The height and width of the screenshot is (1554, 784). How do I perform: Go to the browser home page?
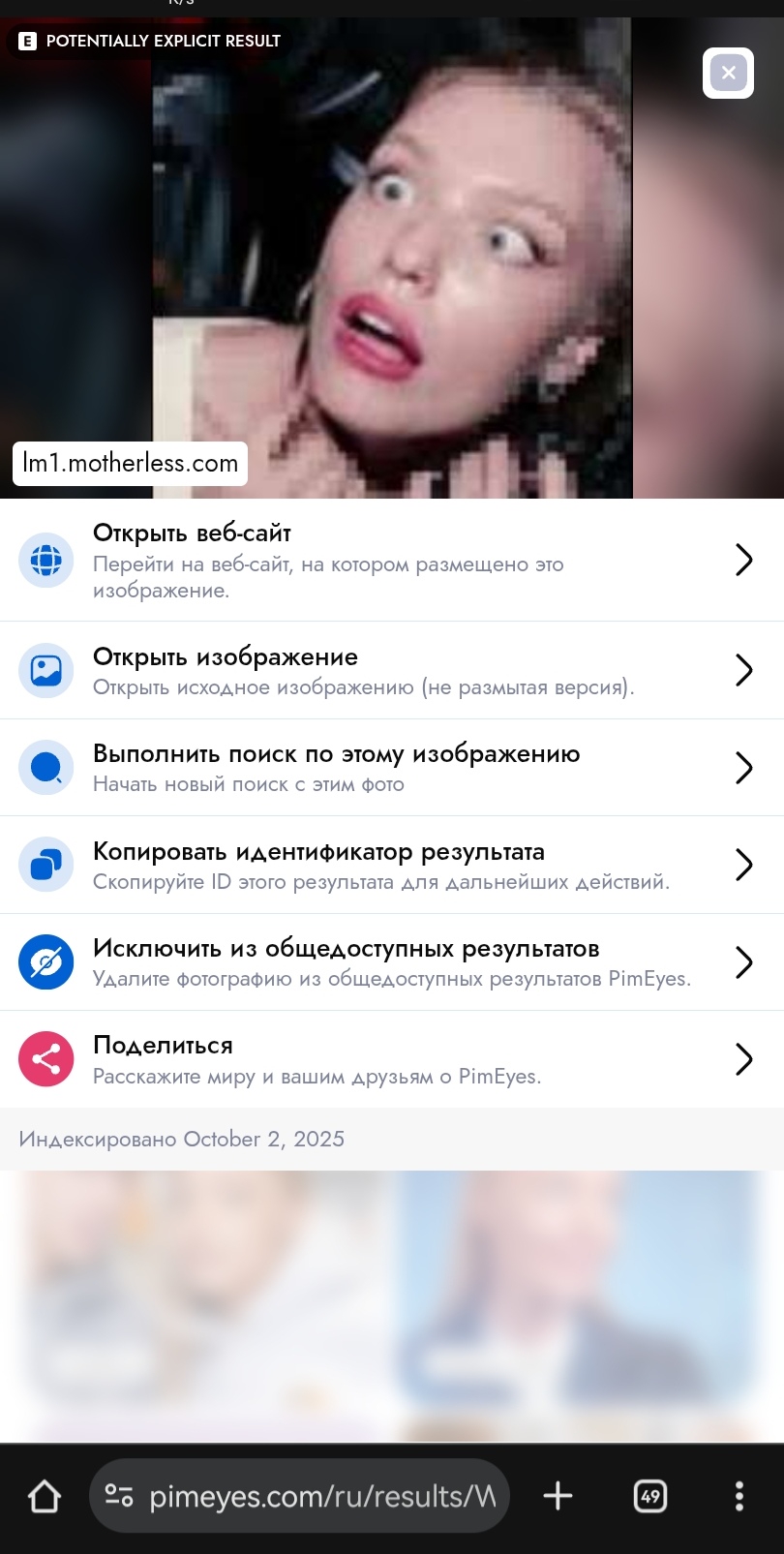coord(45,1496)
